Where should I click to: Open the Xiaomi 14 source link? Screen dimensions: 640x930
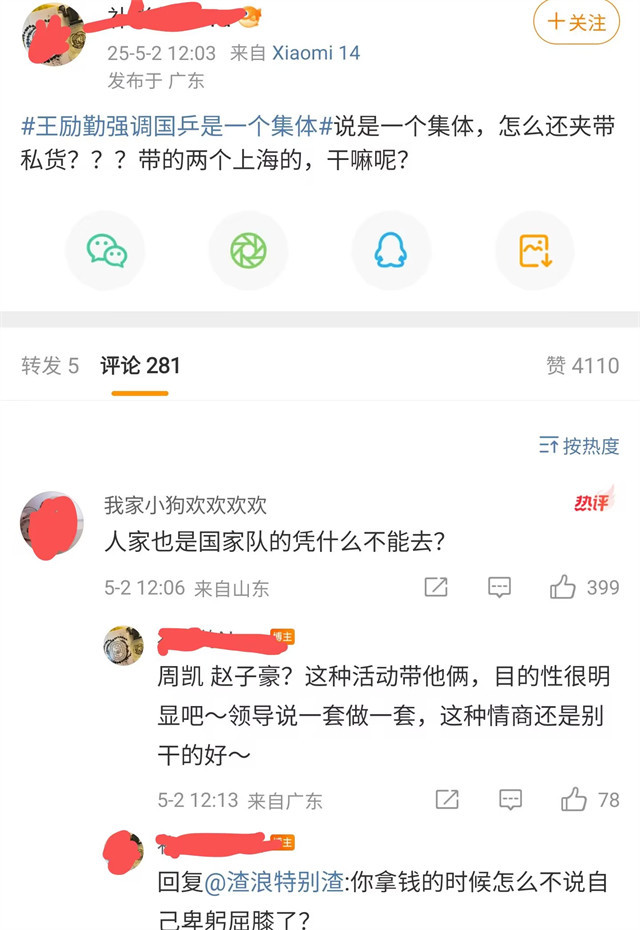[316, 53]
